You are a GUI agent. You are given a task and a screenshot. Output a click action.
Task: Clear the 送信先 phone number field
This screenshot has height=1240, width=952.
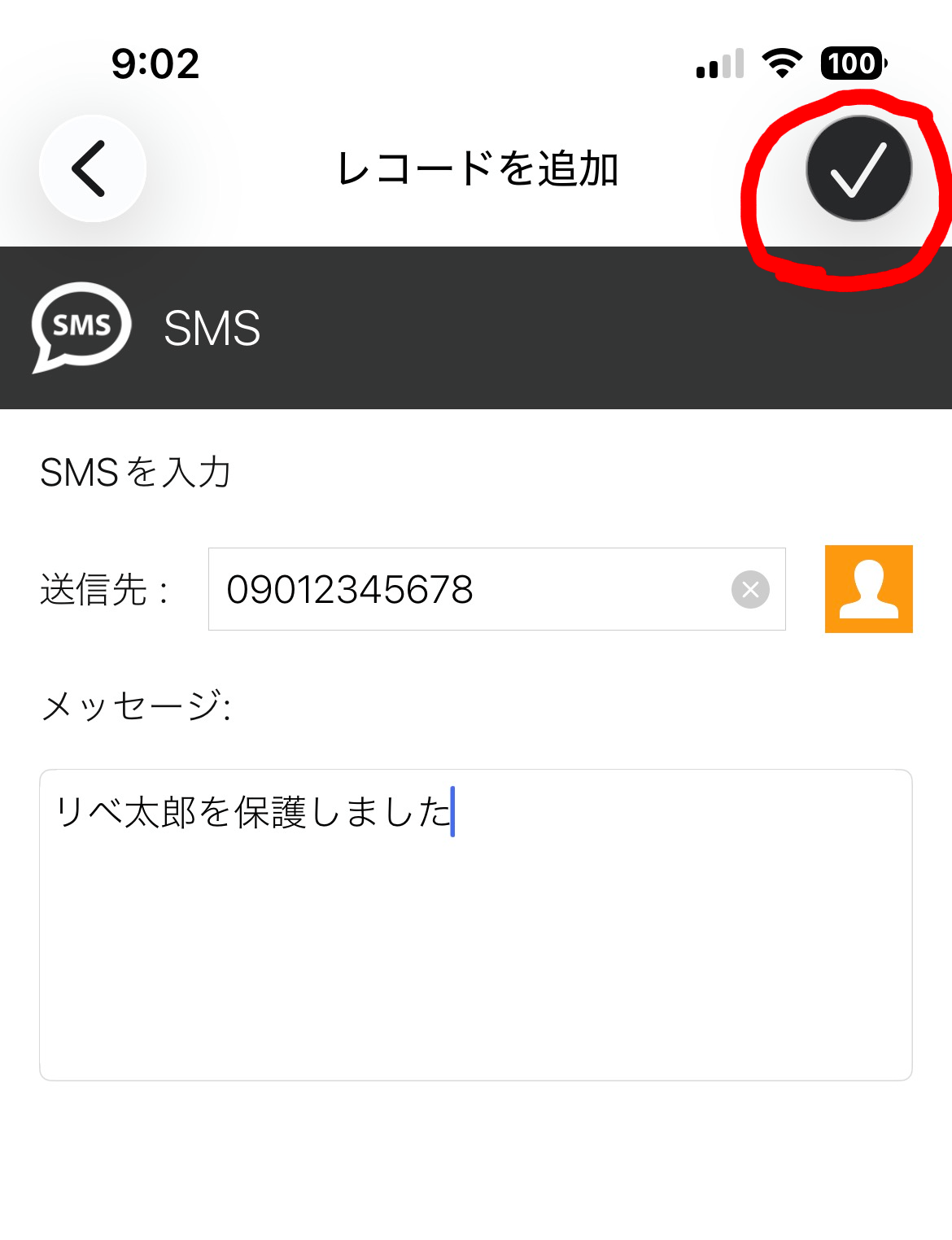click(x=750, y=590)
